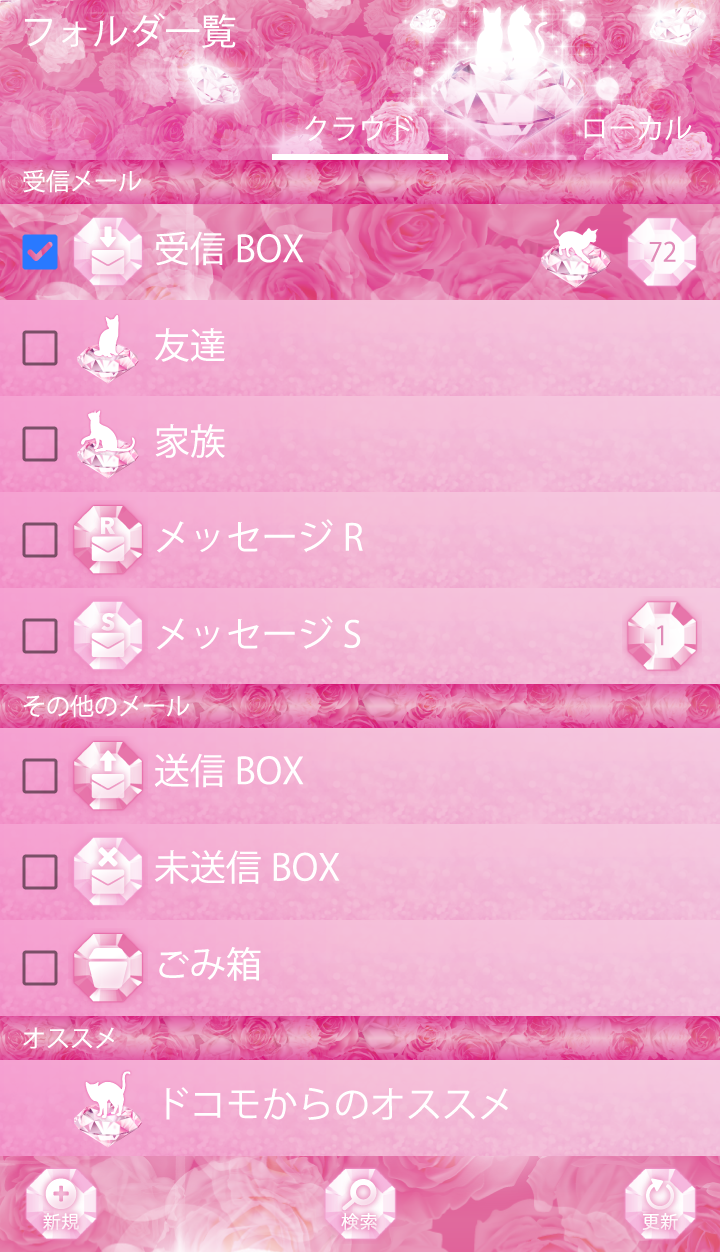Check the メッセージ R checkbox
Screen dimensions: 720x1252
coord(40,540)
